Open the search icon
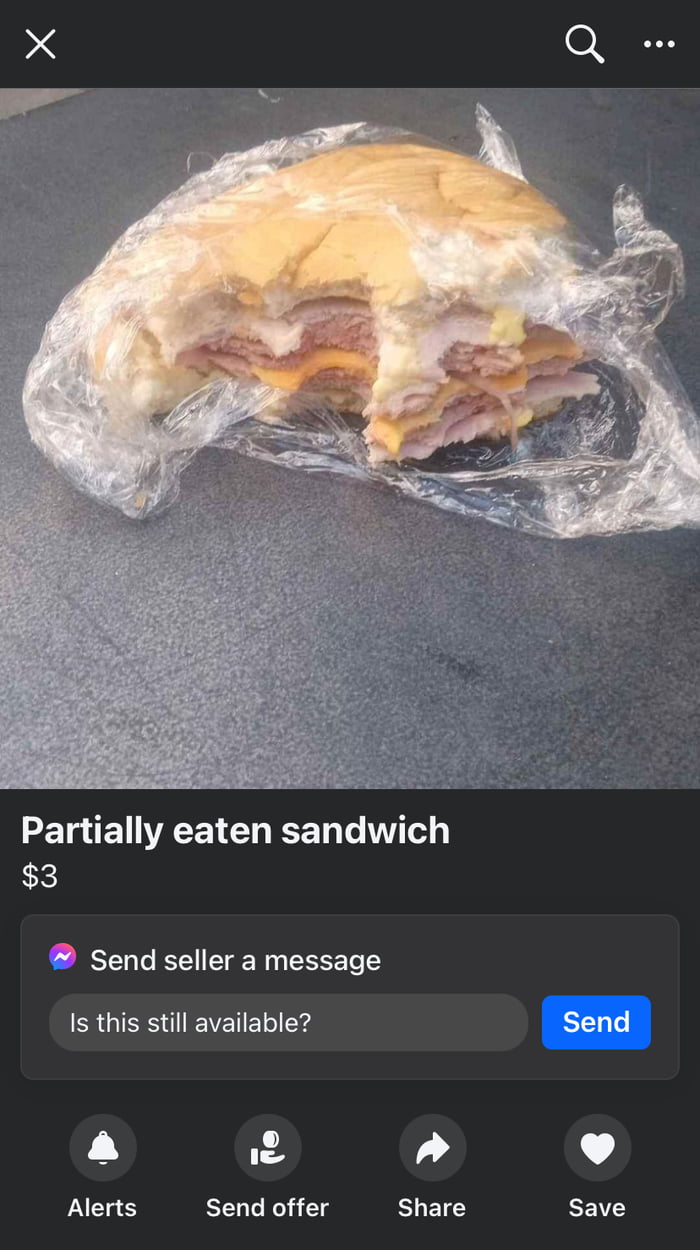This screenshot has height=1250, width=700. (584, 44)
